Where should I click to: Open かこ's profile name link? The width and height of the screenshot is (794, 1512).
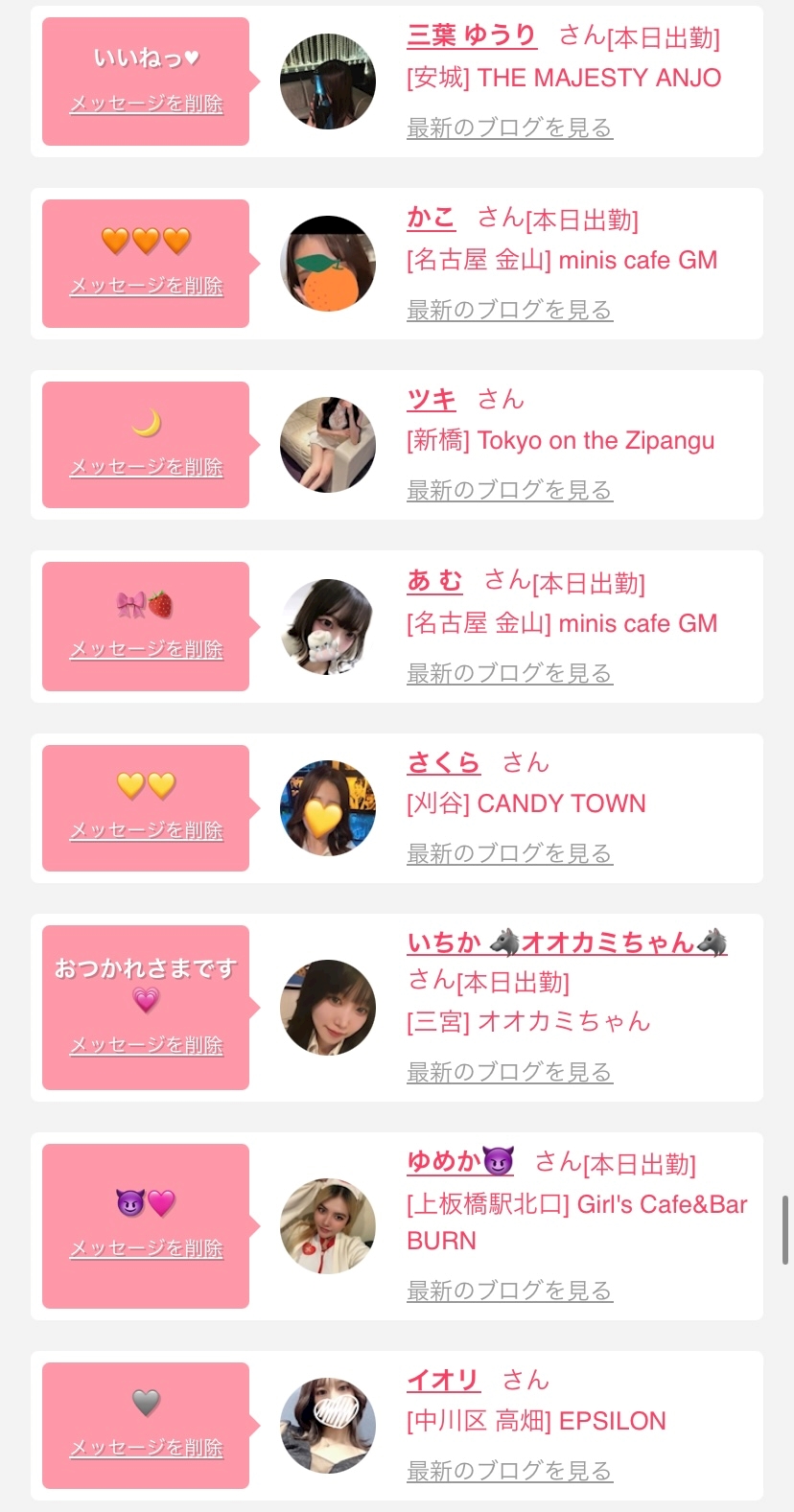431,218
